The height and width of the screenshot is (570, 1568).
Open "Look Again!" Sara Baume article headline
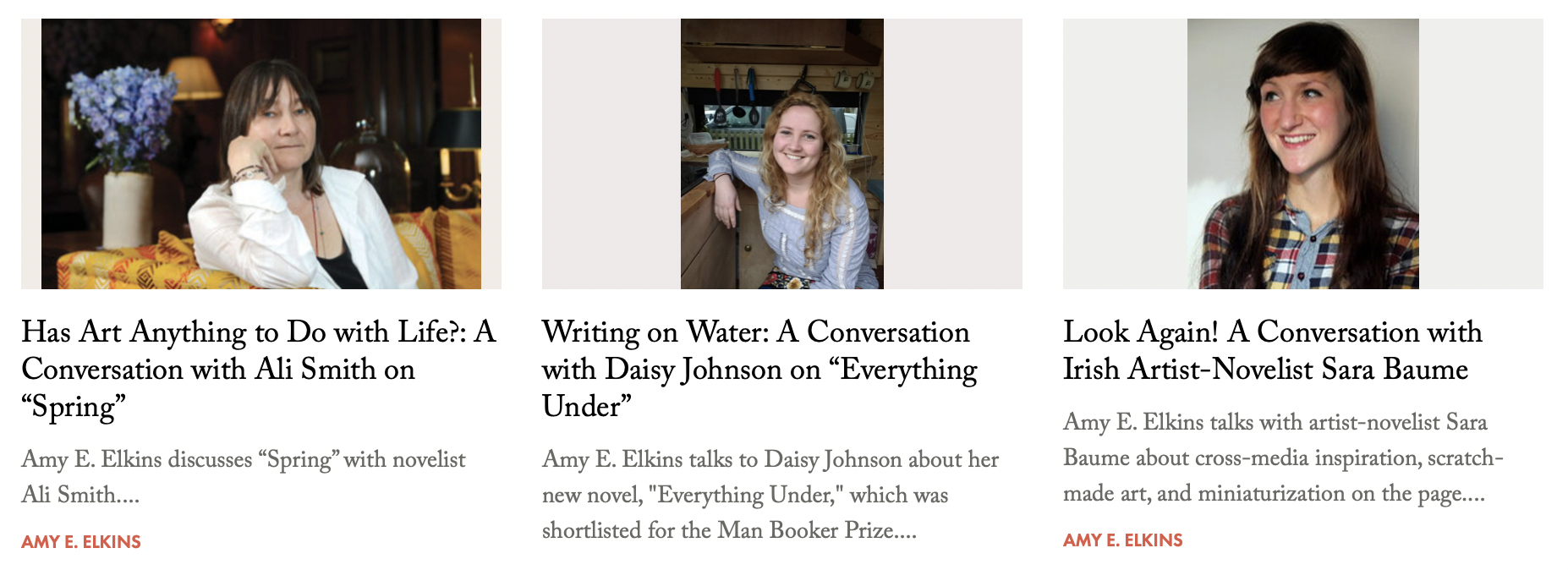pos(1272,350)
